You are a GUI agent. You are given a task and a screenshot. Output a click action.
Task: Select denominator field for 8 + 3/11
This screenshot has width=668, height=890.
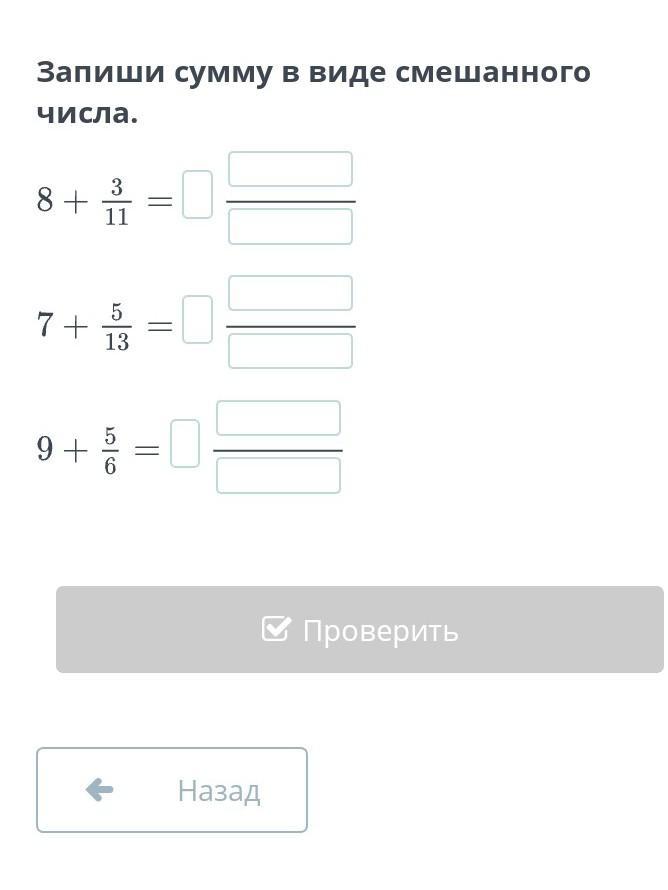[x=290, y=226]
